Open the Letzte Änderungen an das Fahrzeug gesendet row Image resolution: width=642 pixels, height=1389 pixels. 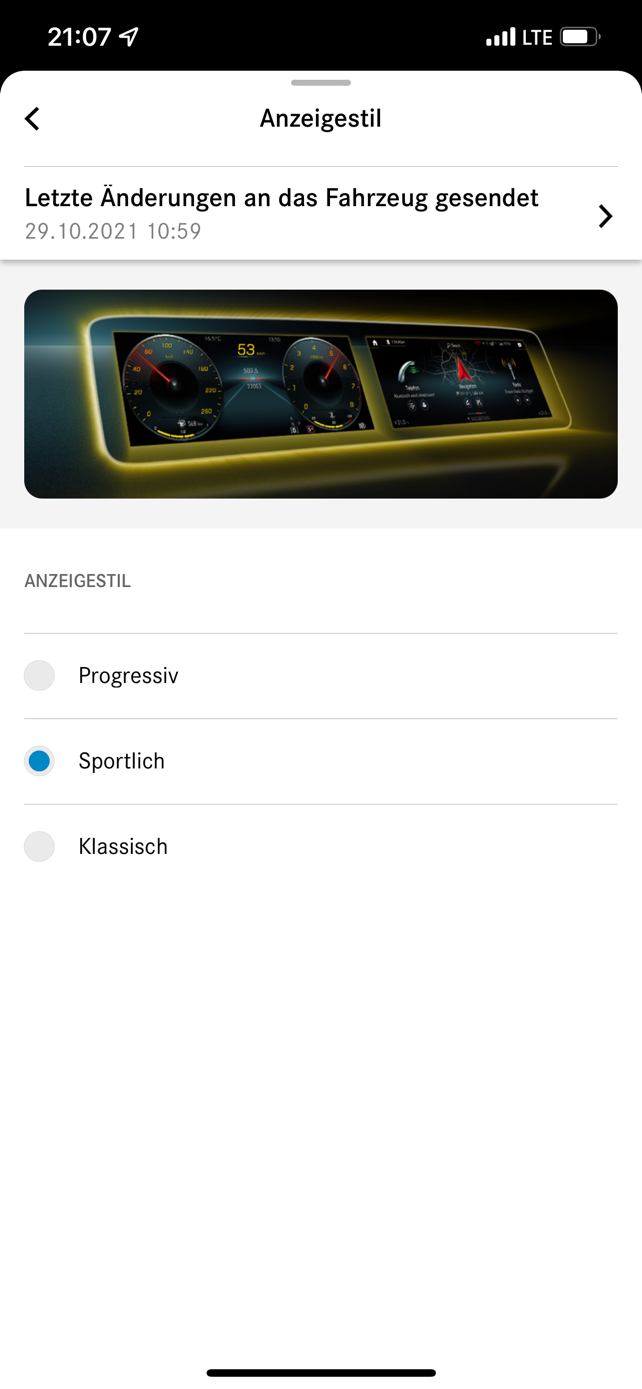tap(321, 214)
